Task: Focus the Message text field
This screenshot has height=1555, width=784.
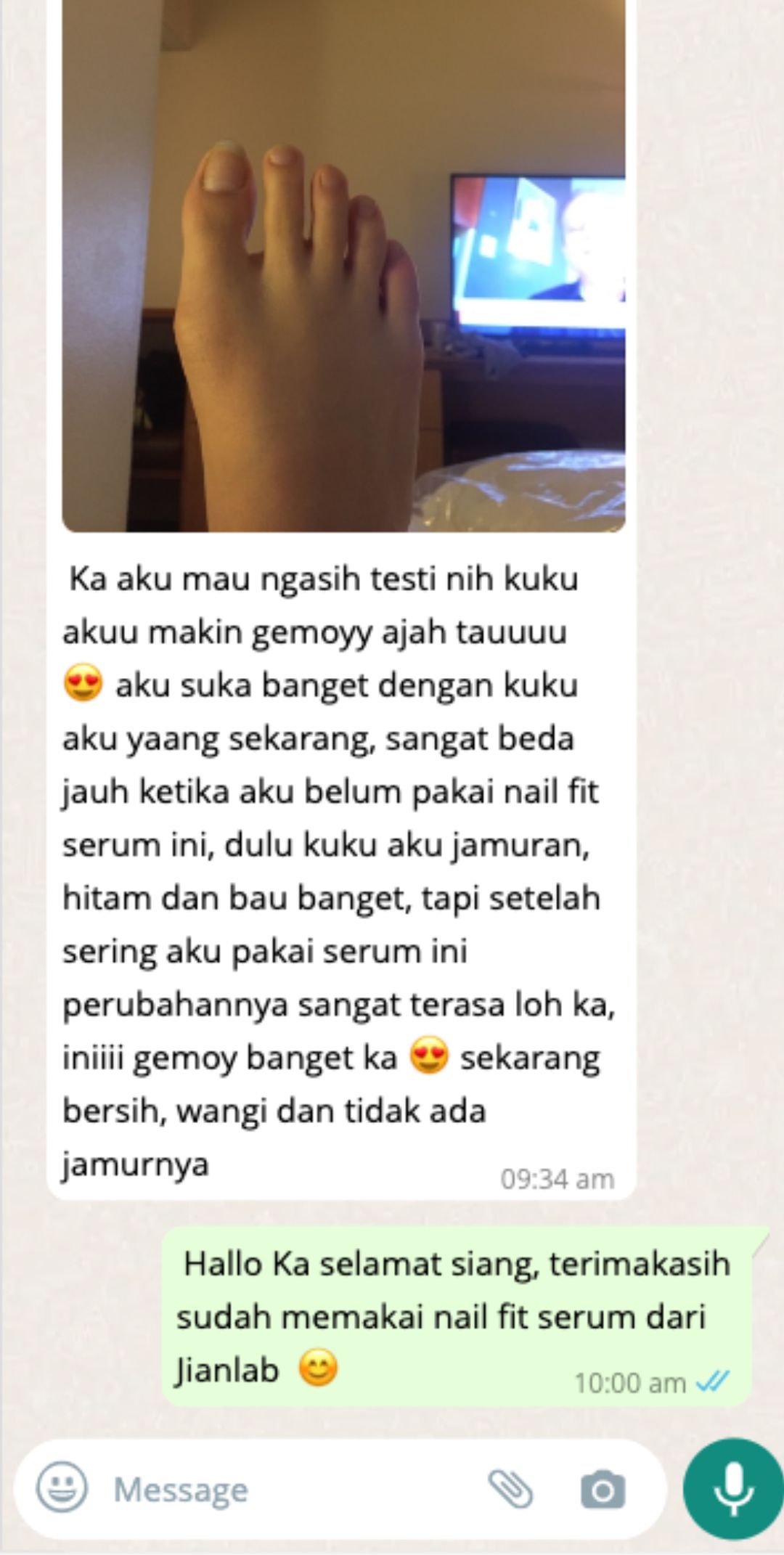Action: click(x=290, y=1490)
